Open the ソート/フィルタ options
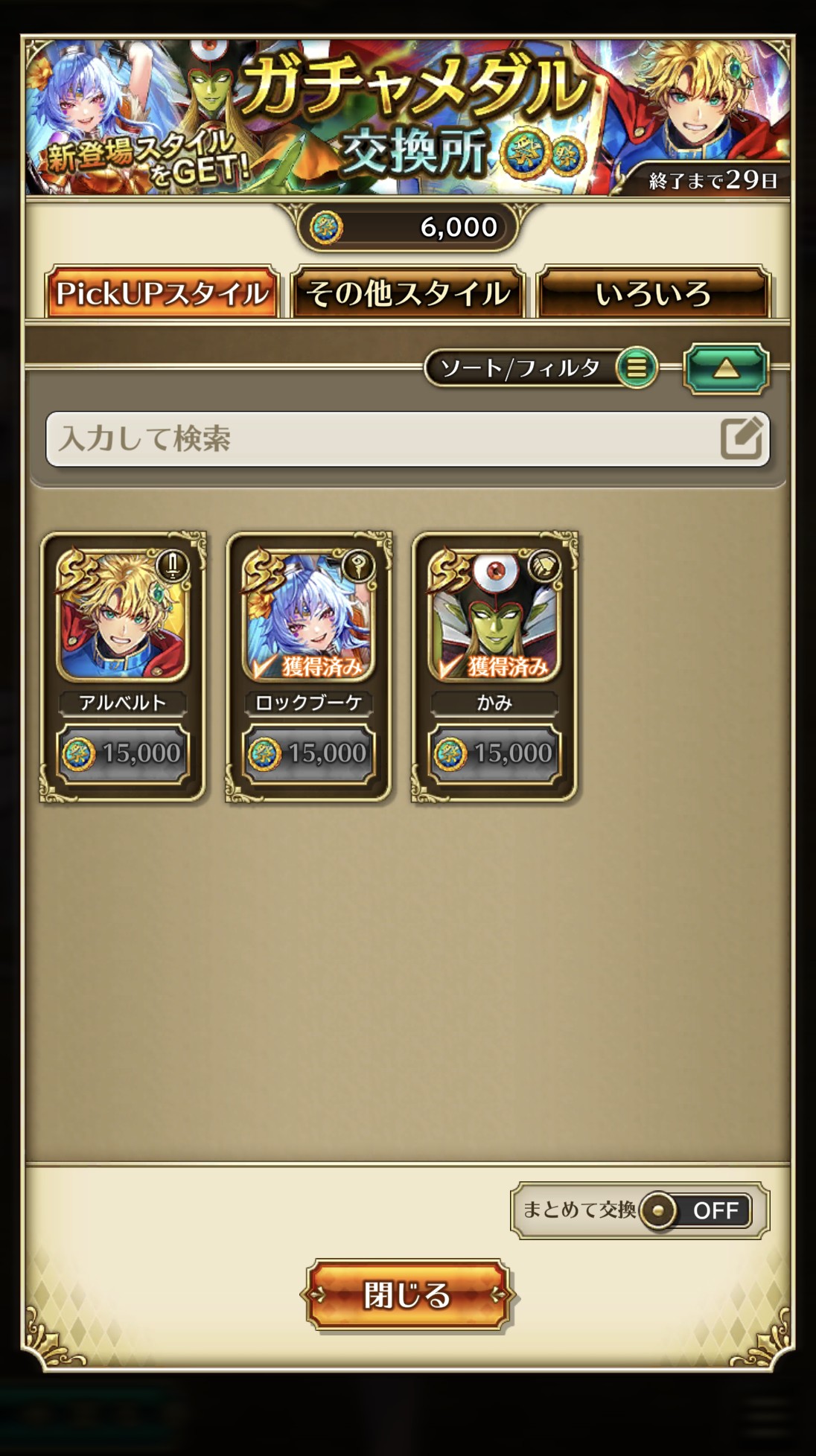The width and height of the screenshot is (816, 1456). (541, 368)
